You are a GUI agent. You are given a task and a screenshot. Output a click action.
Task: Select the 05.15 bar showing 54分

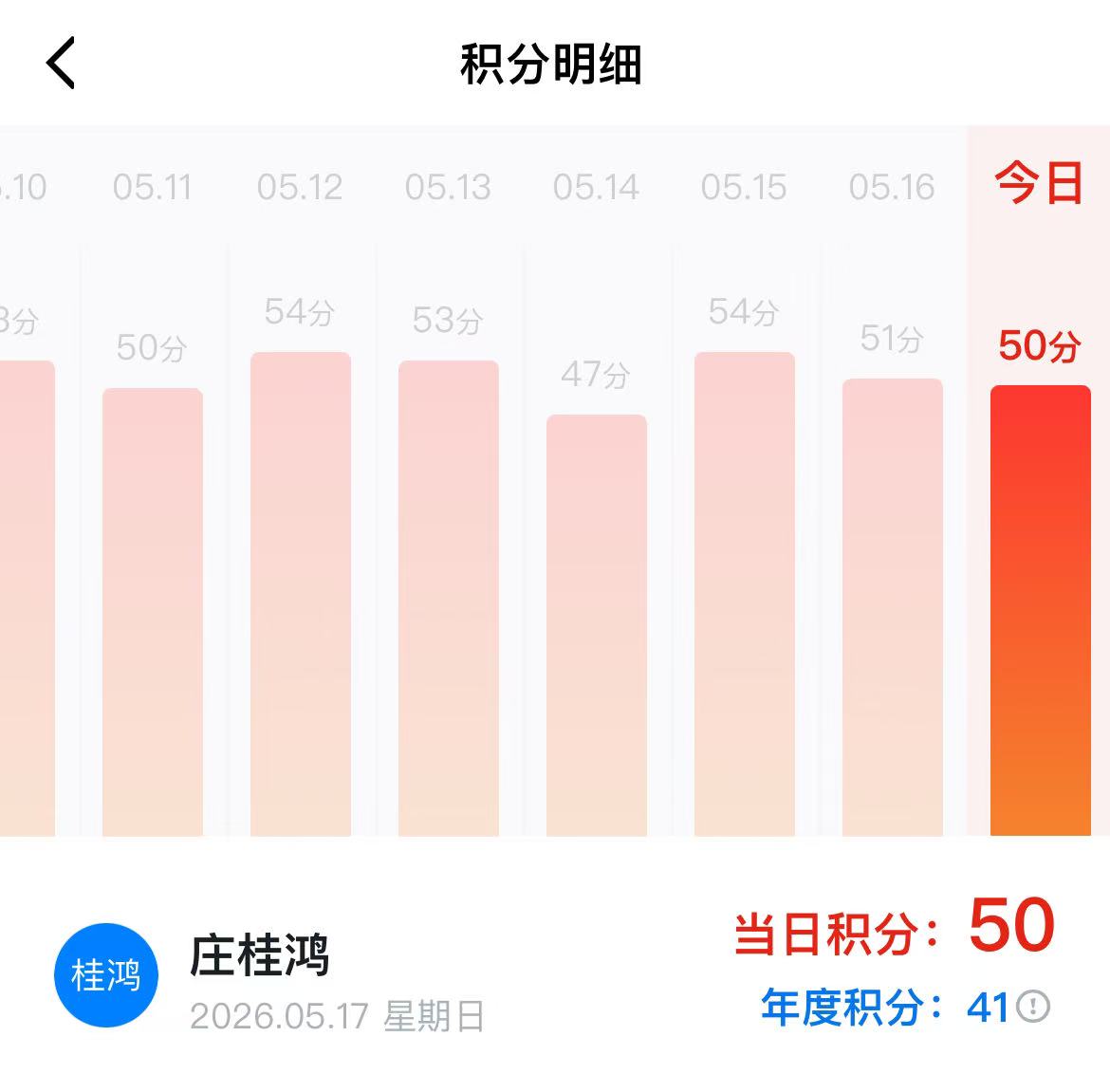745,594
